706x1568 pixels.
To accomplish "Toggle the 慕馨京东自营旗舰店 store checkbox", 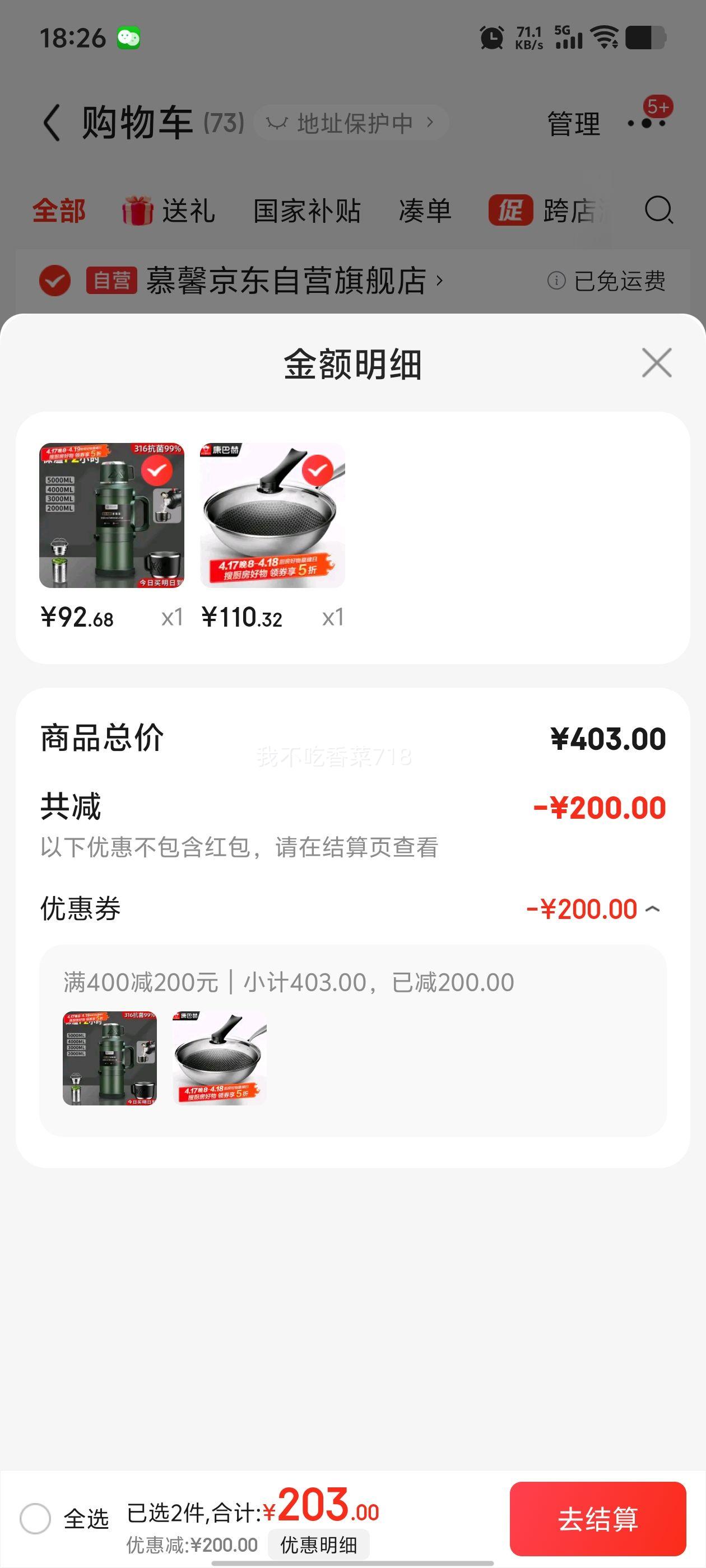I will (55, 281).
